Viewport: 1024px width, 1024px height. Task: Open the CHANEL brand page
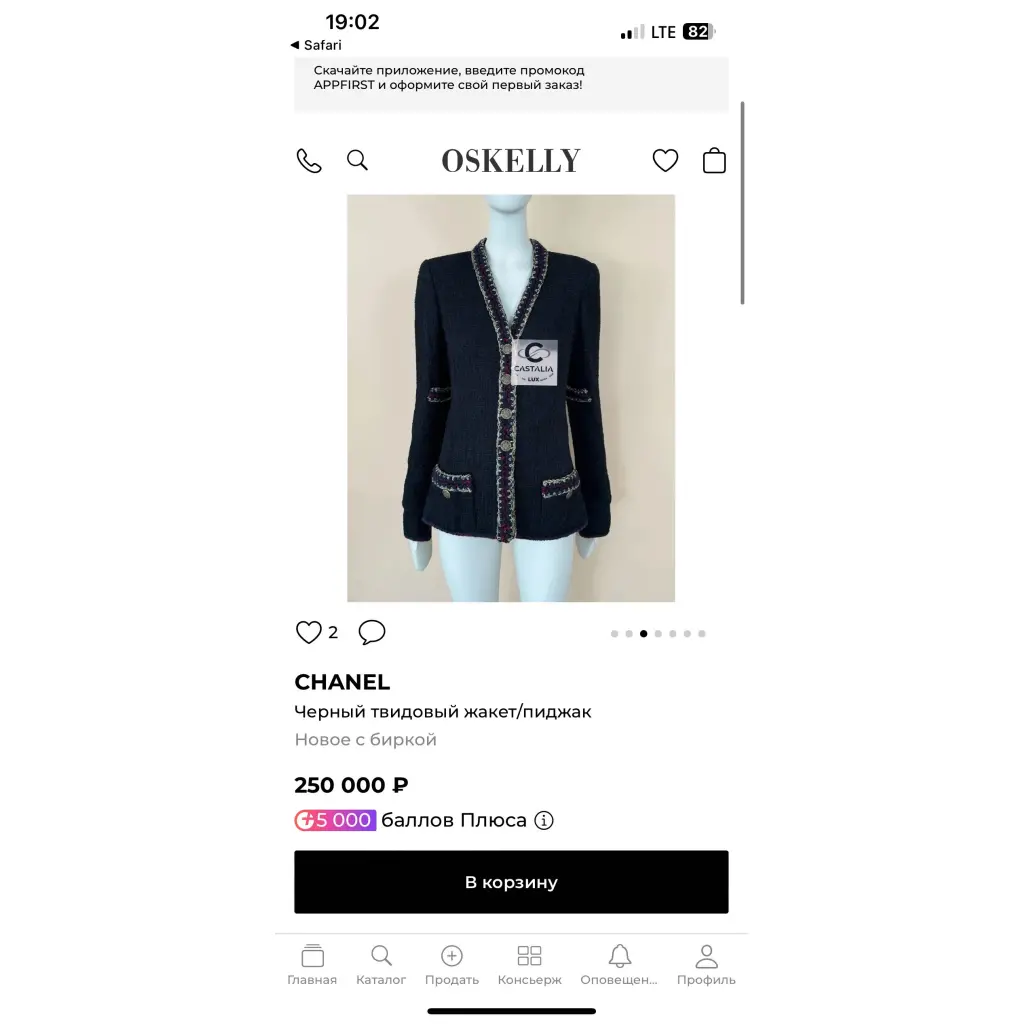pos(342,682)
